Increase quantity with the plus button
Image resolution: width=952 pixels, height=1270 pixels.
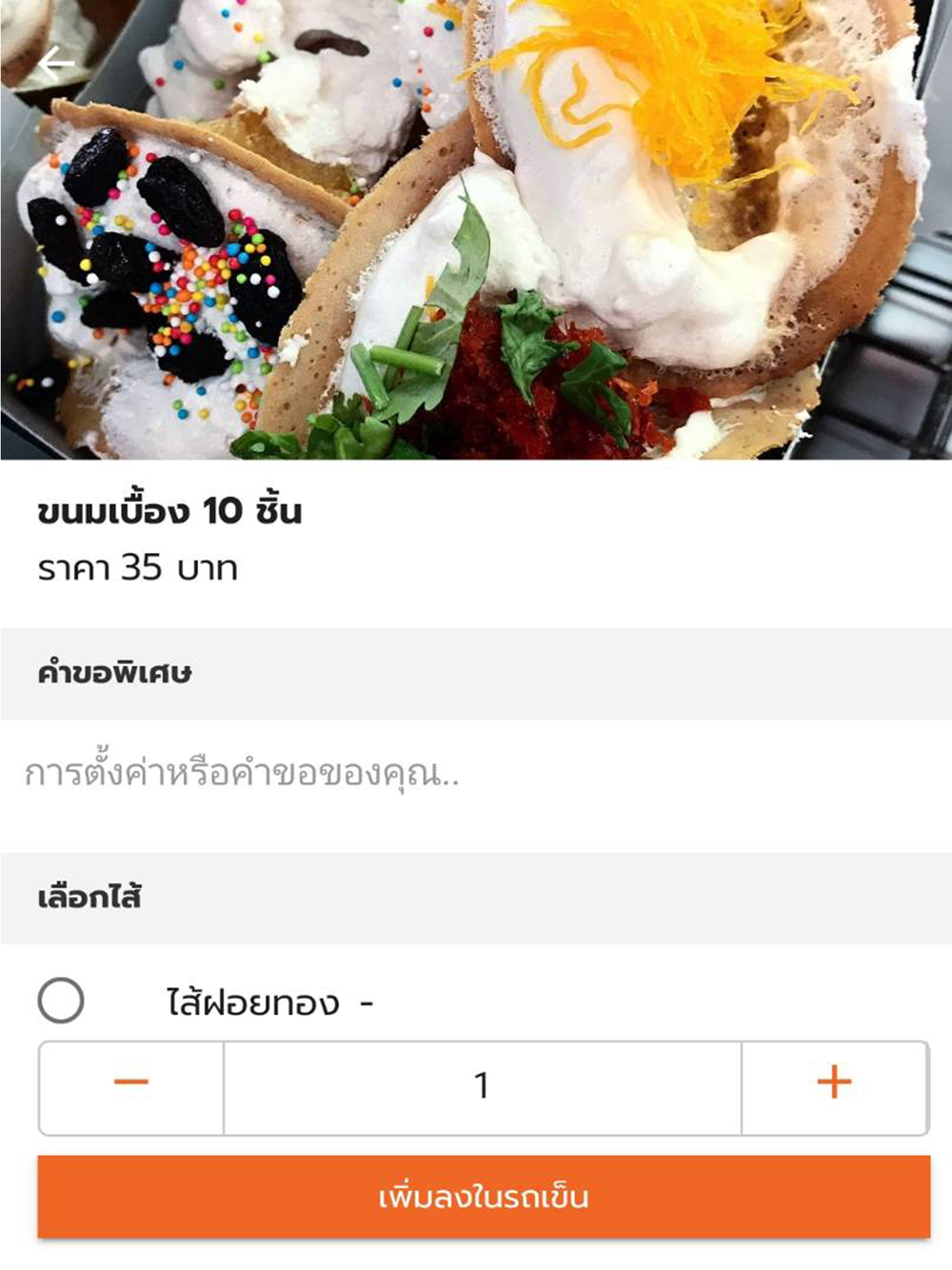834,1082
